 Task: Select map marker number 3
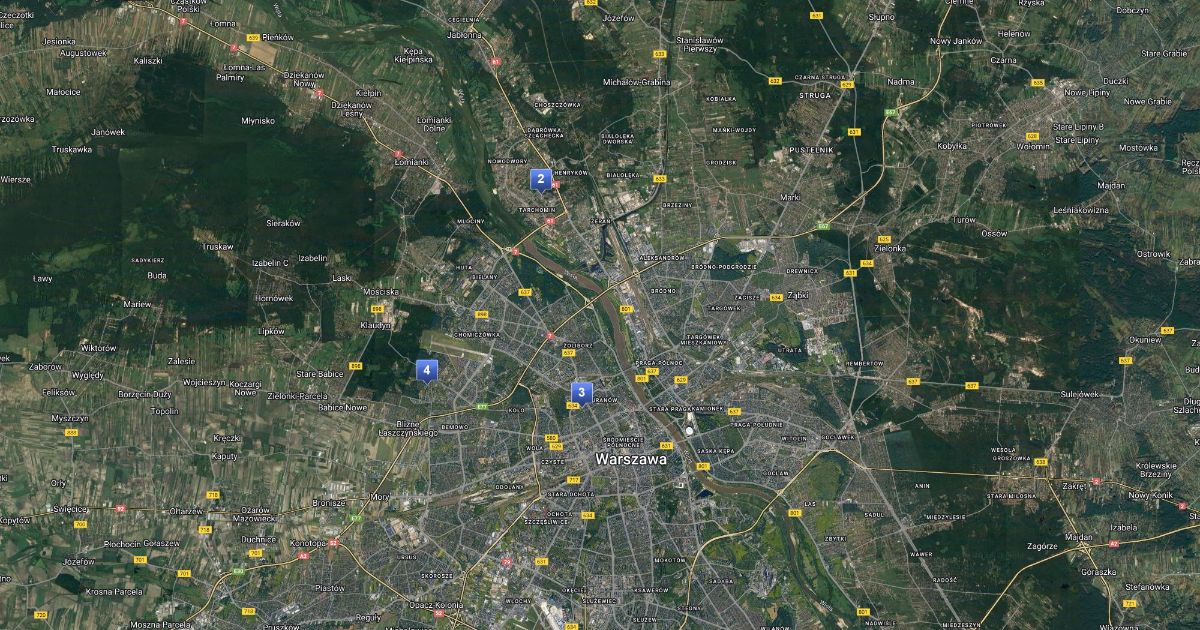pos(581,393)
